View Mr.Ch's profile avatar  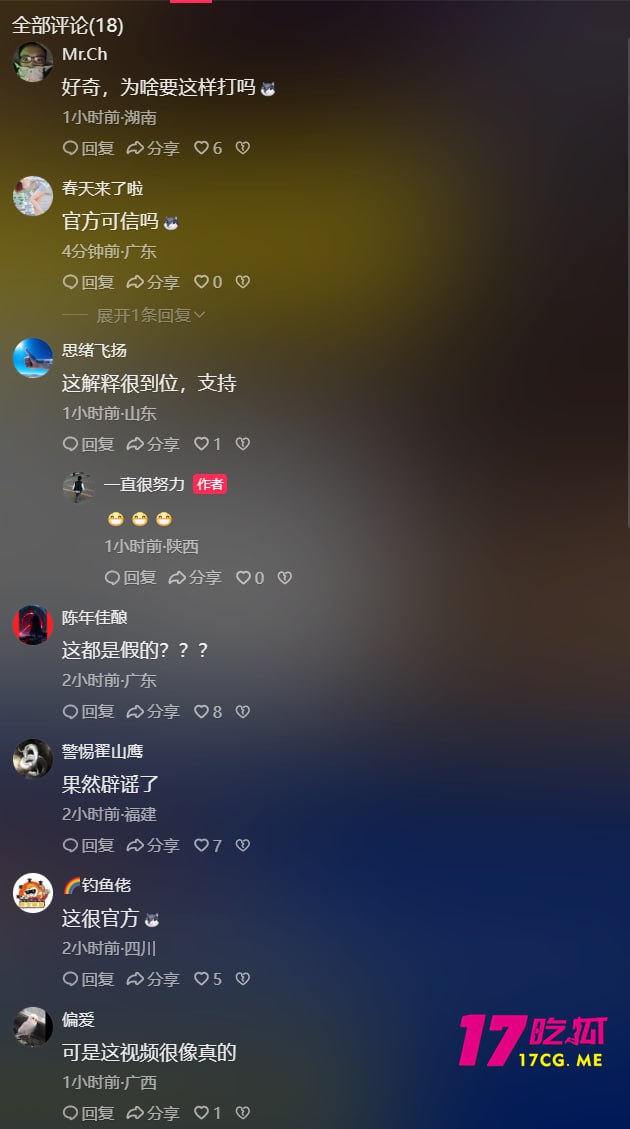(x=32, y=61)
